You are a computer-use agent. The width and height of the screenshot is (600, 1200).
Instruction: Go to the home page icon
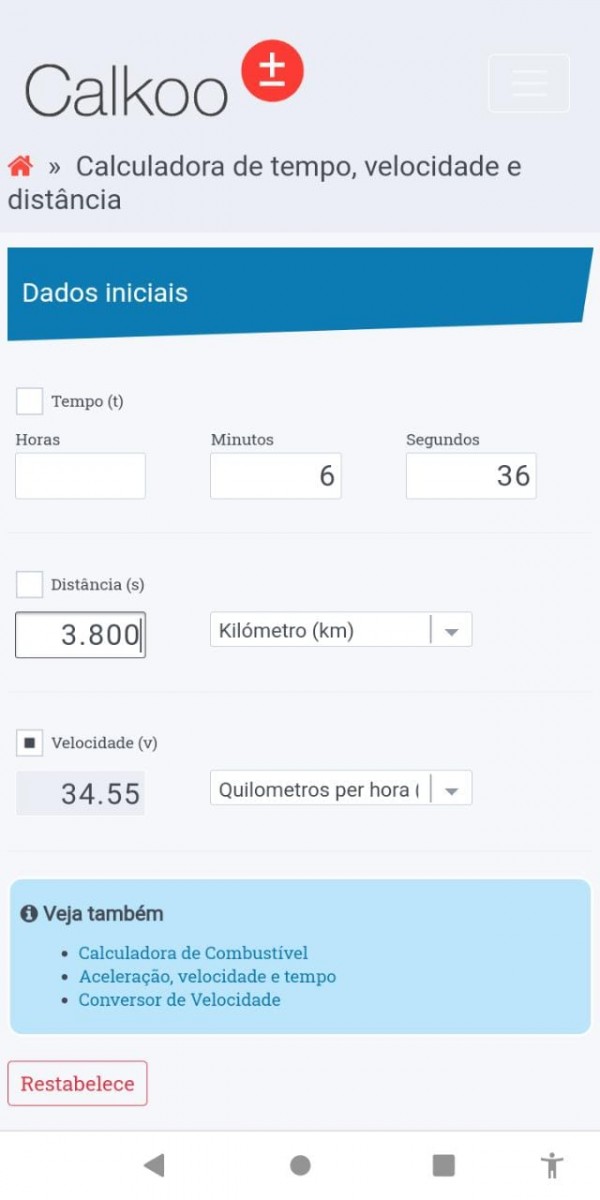pos(20,167)
